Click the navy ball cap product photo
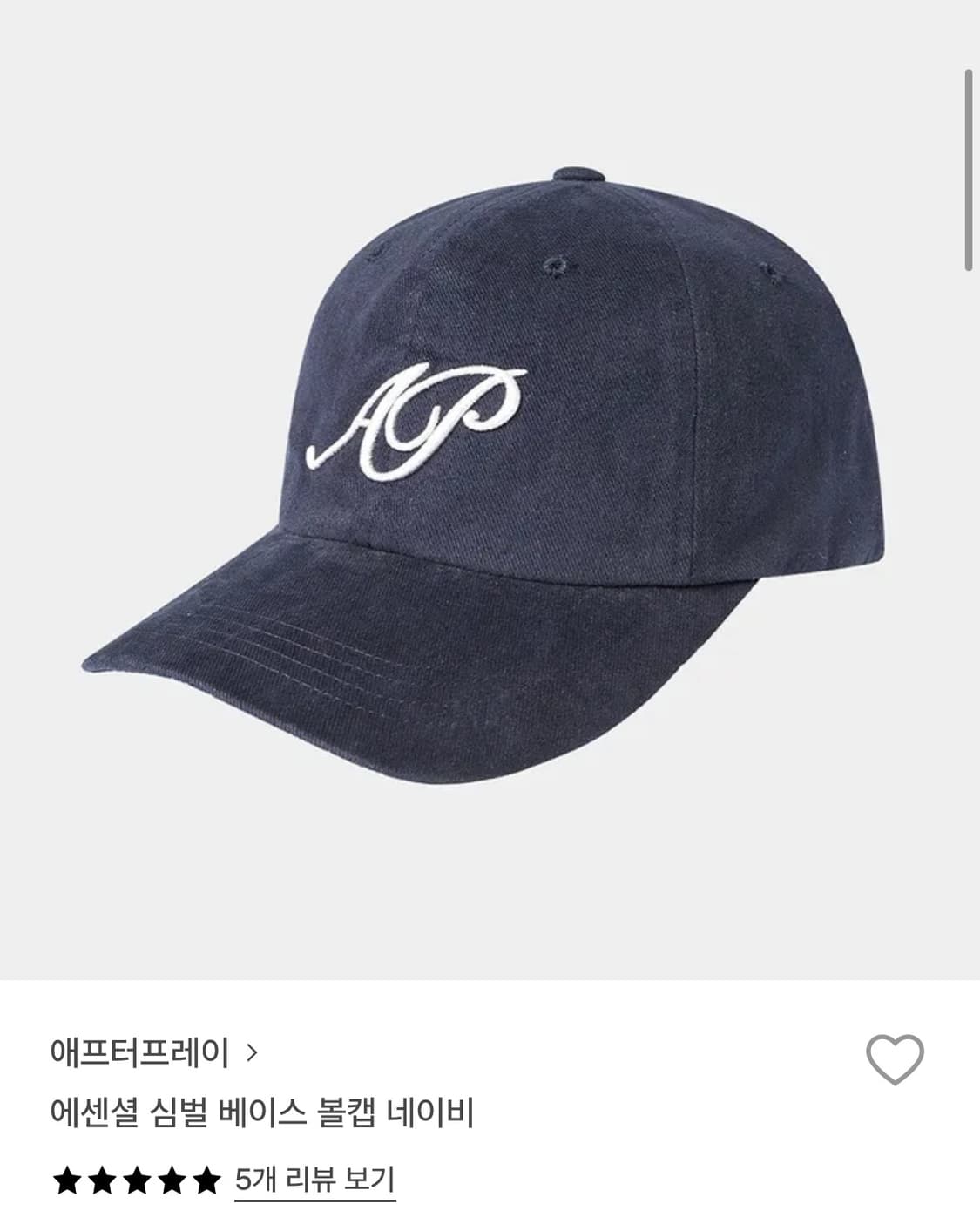 pos(488,488)
